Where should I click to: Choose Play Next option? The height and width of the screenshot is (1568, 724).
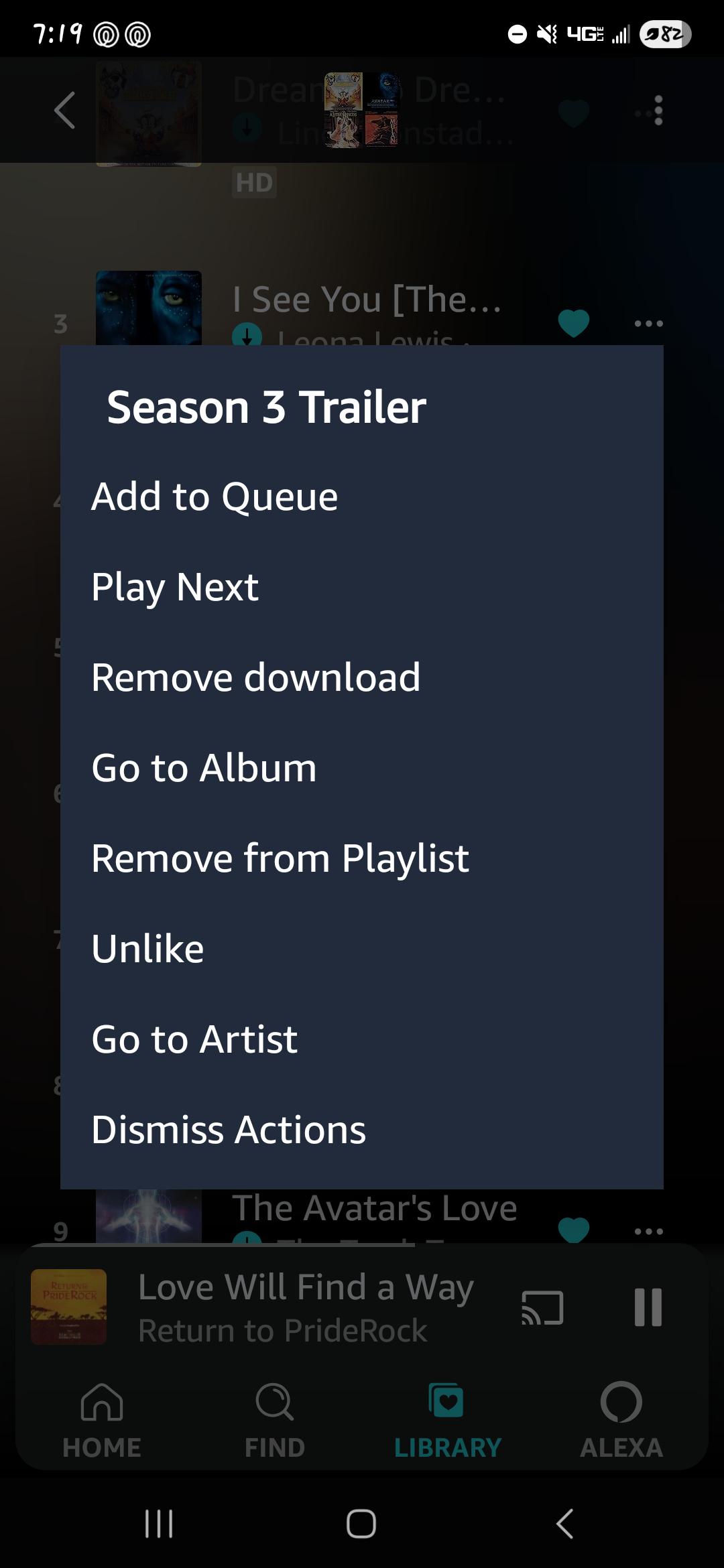tap(362, 587)
